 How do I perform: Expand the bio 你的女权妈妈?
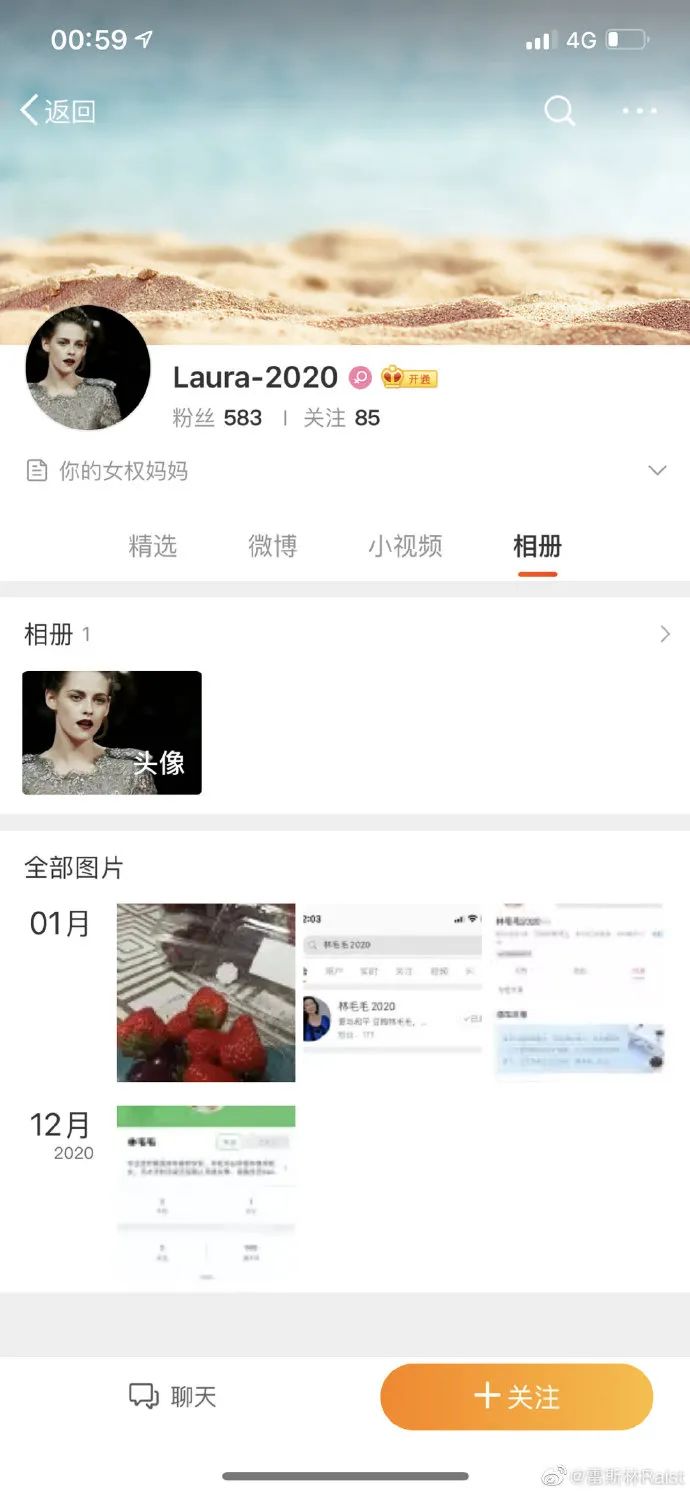click(x=656, y=470)
